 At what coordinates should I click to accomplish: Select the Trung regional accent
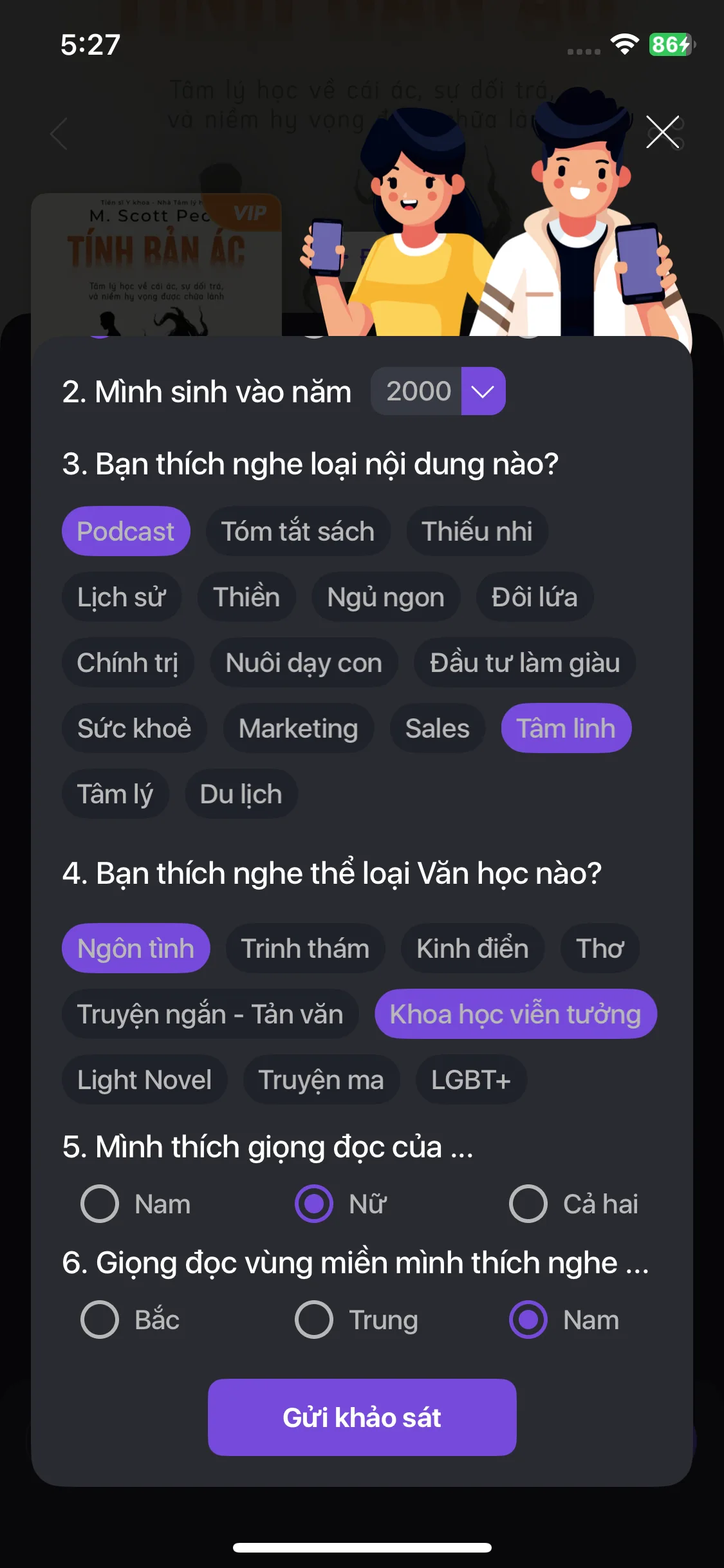(314, 1320)
